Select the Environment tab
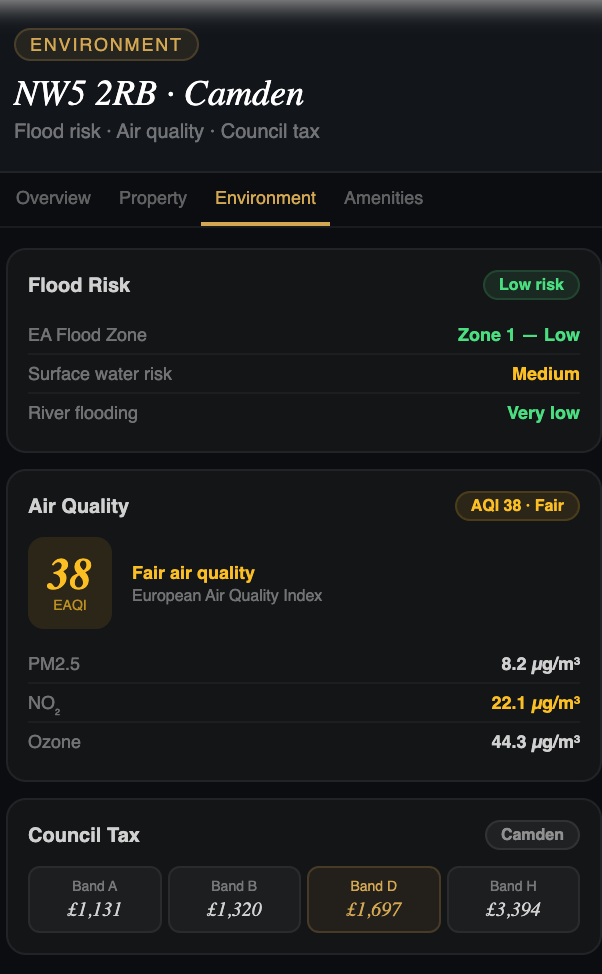602x974 pixels. [265, 198]
